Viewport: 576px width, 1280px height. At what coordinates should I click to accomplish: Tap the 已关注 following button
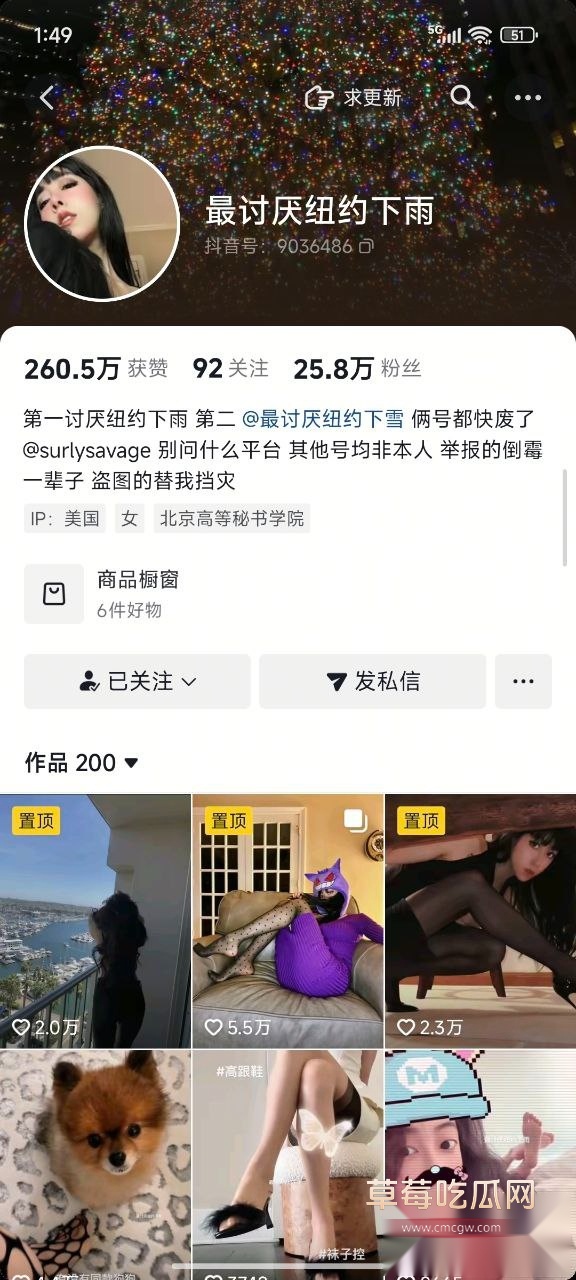[x=137, y=681]
